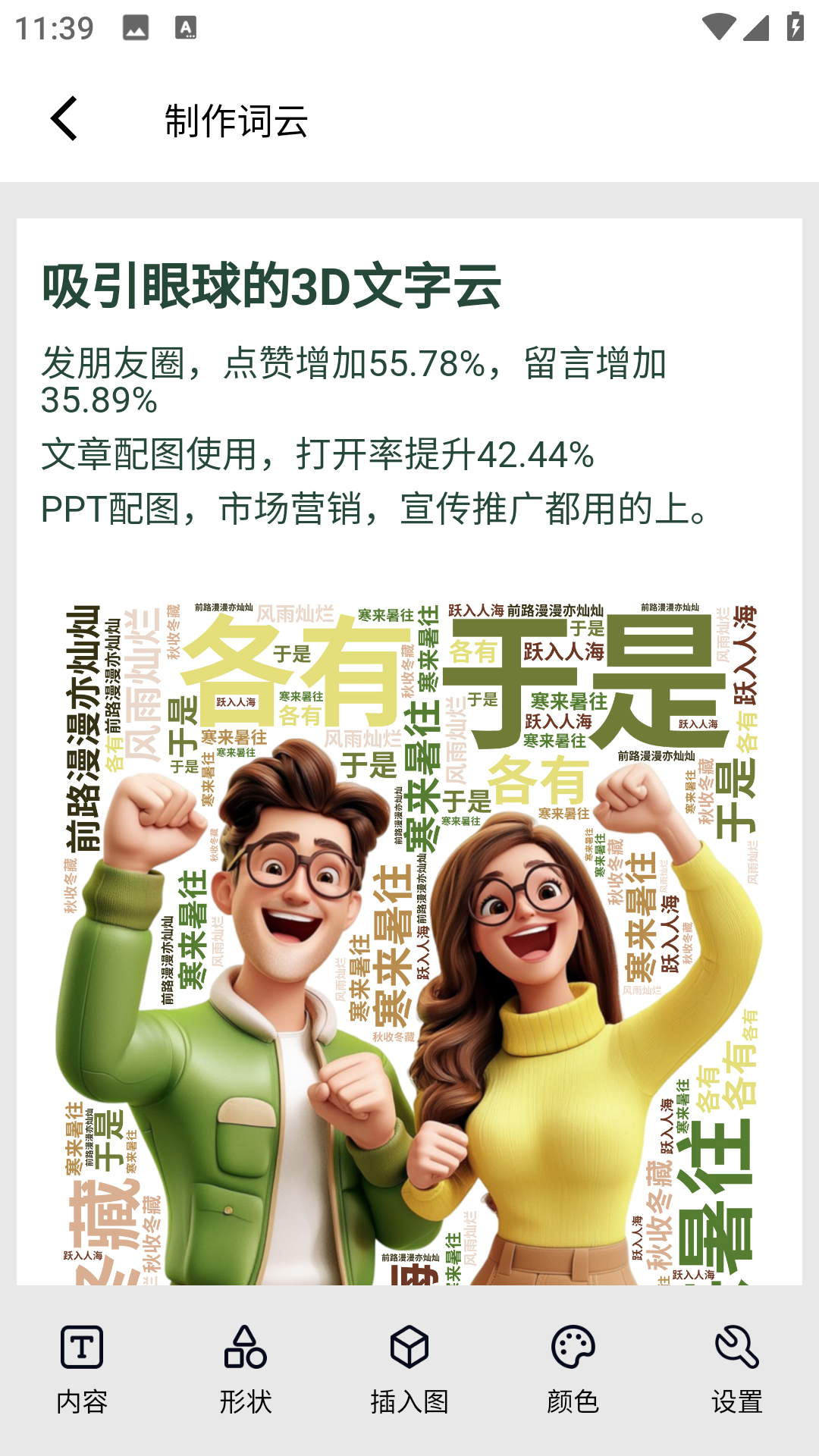The width and height of the screenshot is (819, 1456).
Task: Open the 设置 settings option
Action: coord(737,1369)
